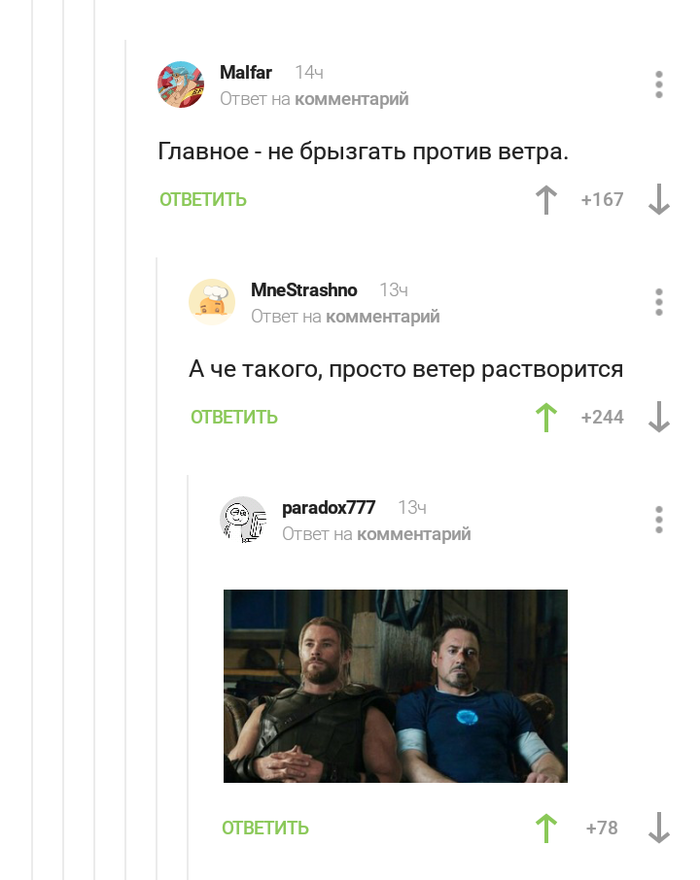Open overflow menu on MneStrashno's comment
This screenshot has height=880, width=700.
(x=659, y=302)
